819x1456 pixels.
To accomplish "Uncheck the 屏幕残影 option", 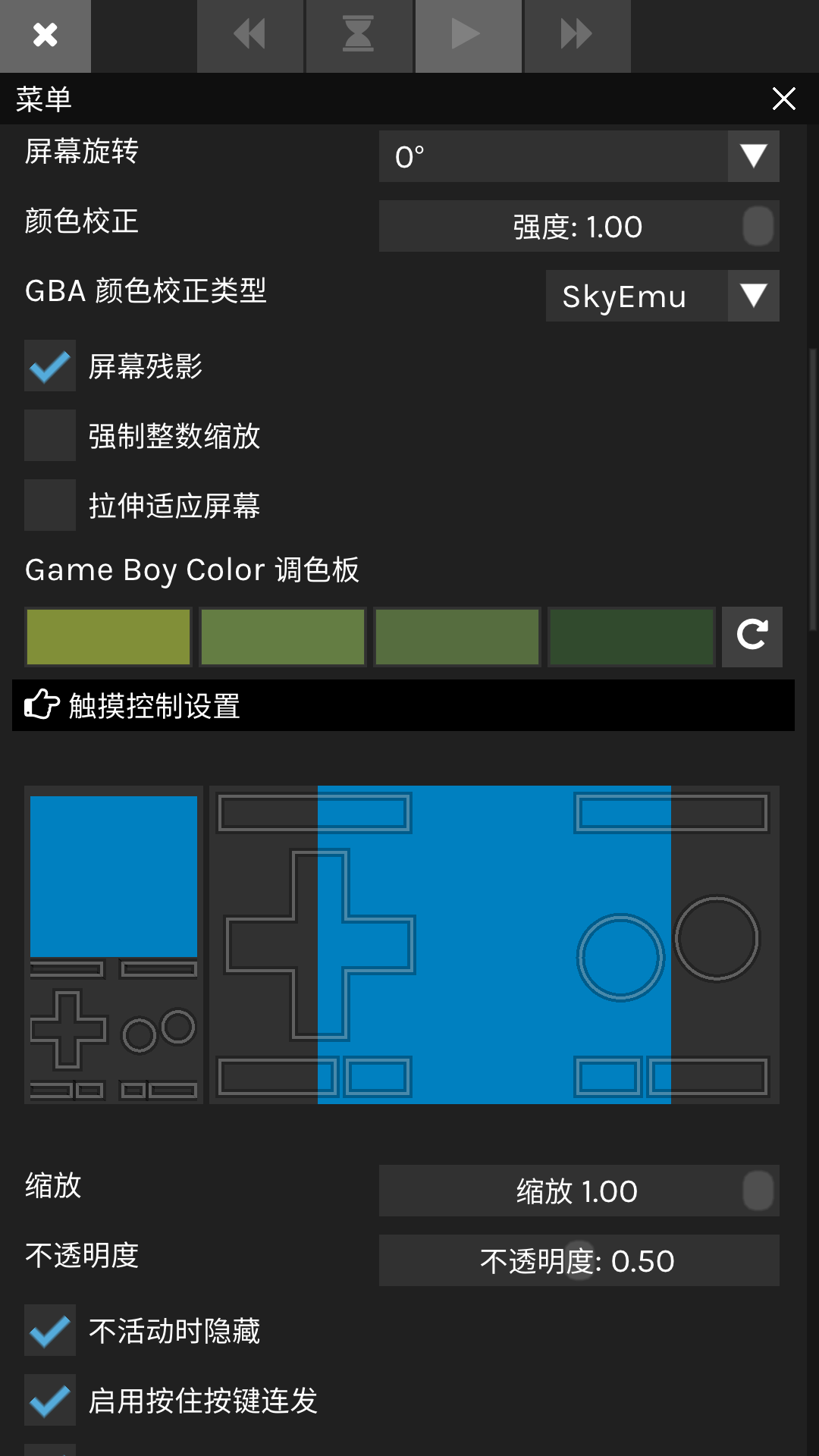I will coord(49,366).
